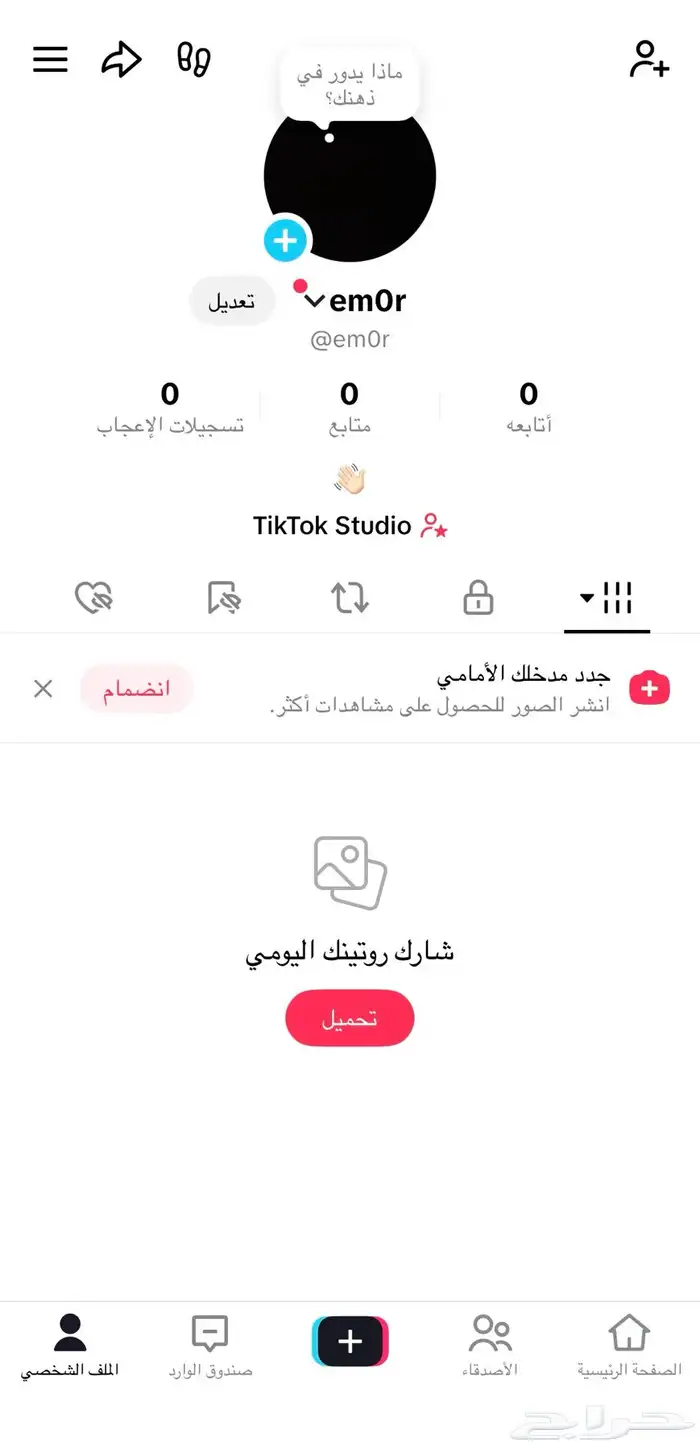View the متابع followers list

tap(349, 408)
